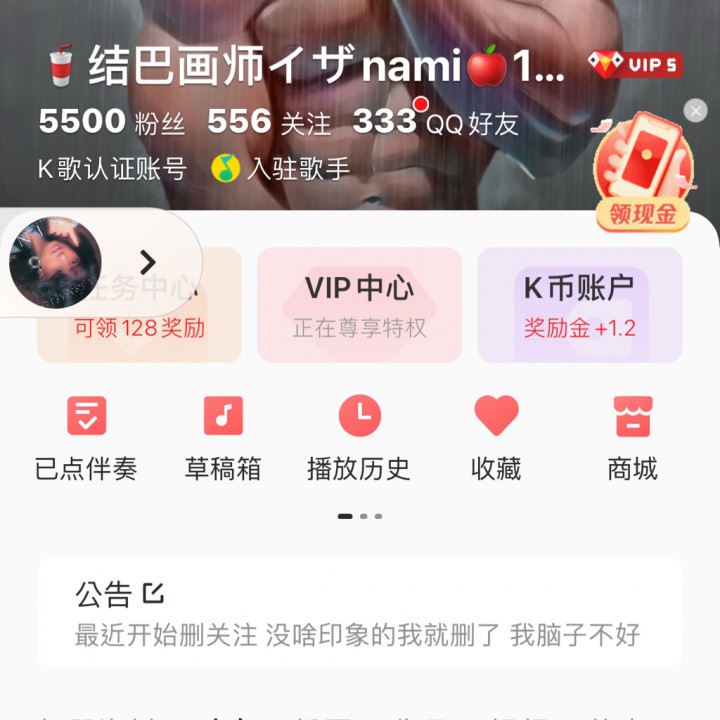Open 已点伴奏 selected accompaniments
Screen dimensions: 720x720
point(86,437)
